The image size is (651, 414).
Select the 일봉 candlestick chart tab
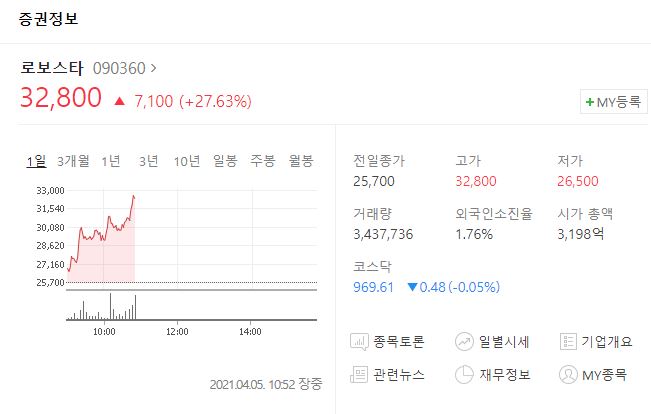click(225, 161)
